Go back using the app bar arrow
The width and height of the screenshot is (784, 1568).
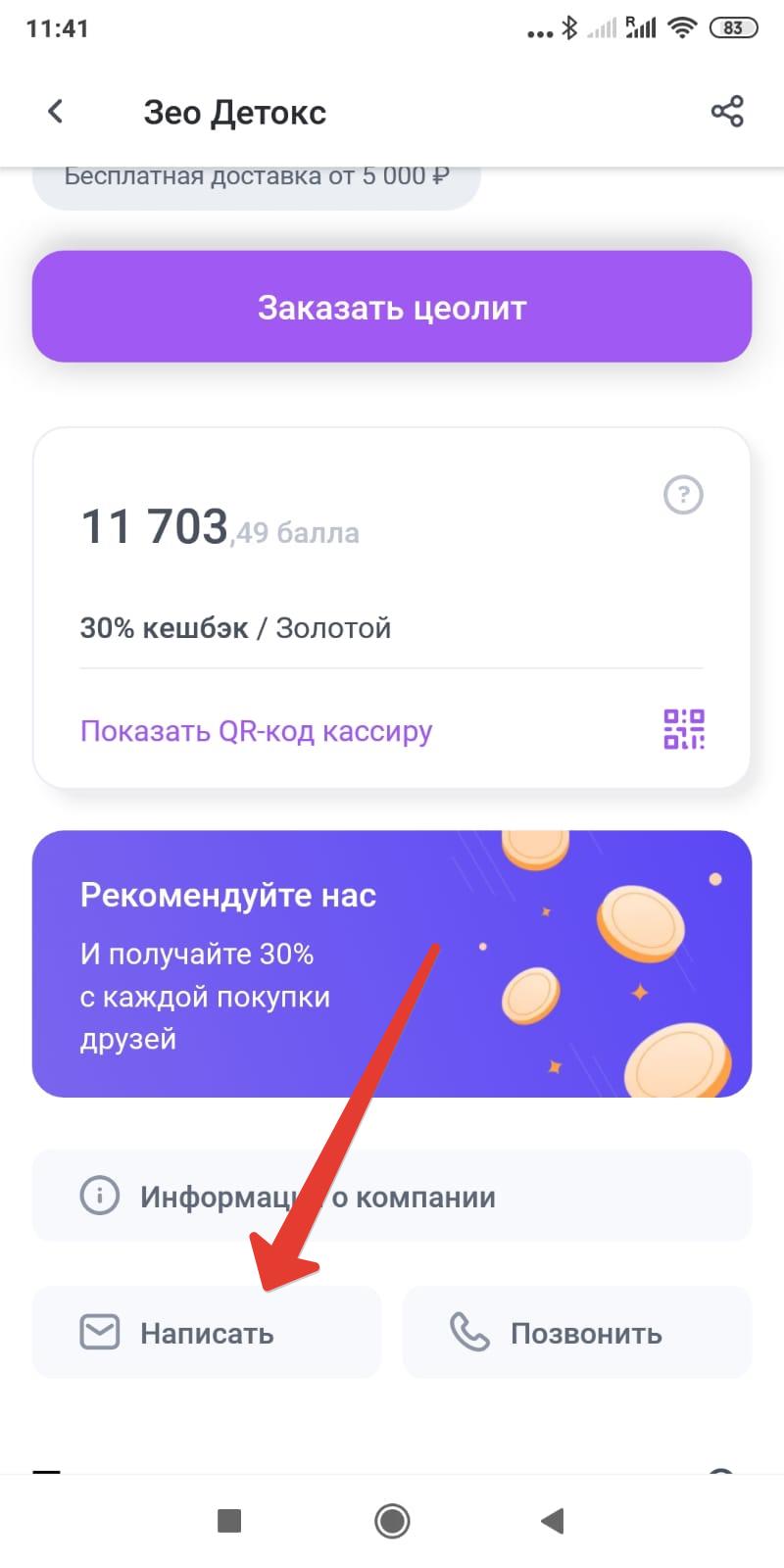pyautogui.click(x=56, y=112)
